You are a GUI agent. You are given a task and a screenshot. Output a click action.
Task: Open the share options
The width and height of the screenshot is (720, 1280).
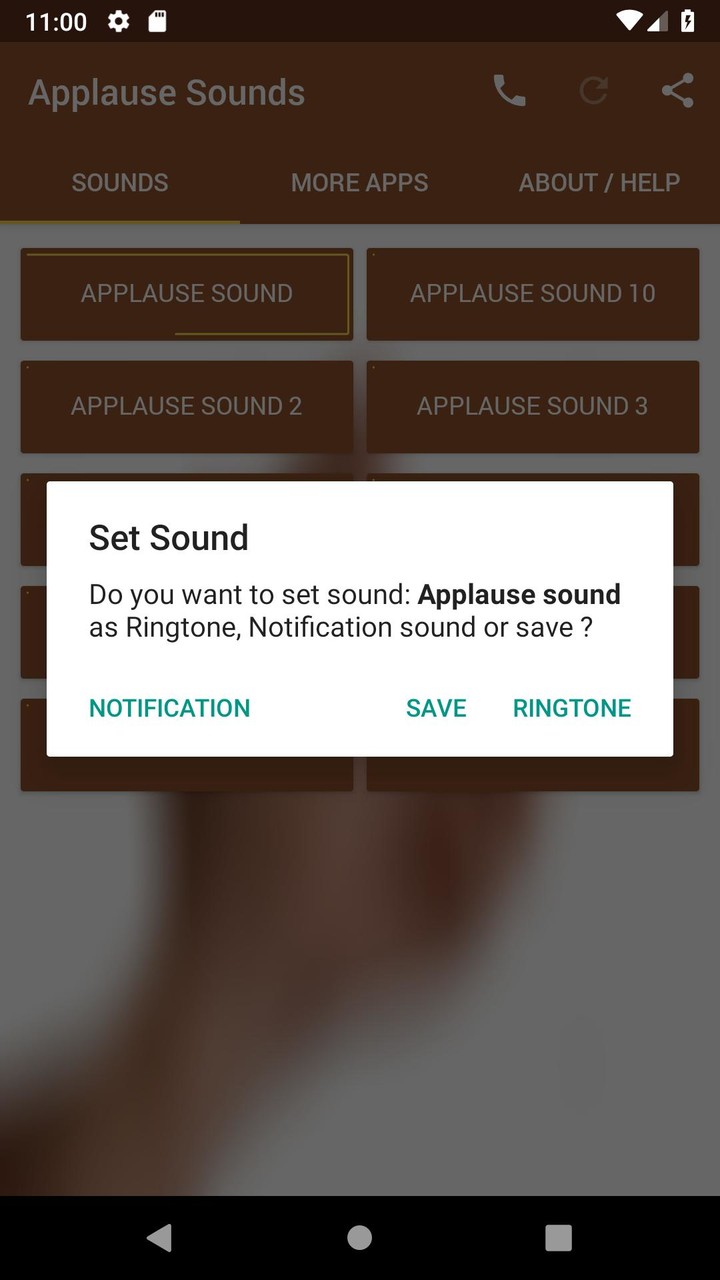(677, 90)
